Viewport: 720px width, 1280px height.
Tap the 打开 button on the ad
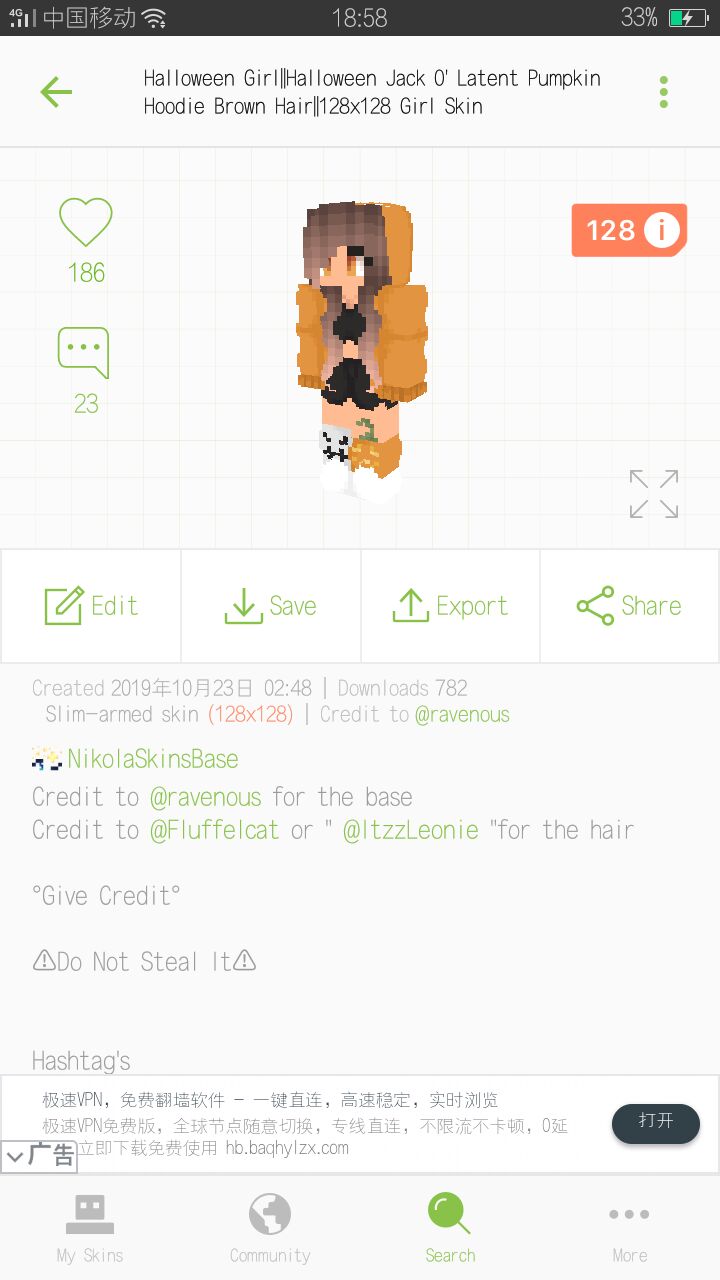pyautogui.click(x=655, y=1122)
